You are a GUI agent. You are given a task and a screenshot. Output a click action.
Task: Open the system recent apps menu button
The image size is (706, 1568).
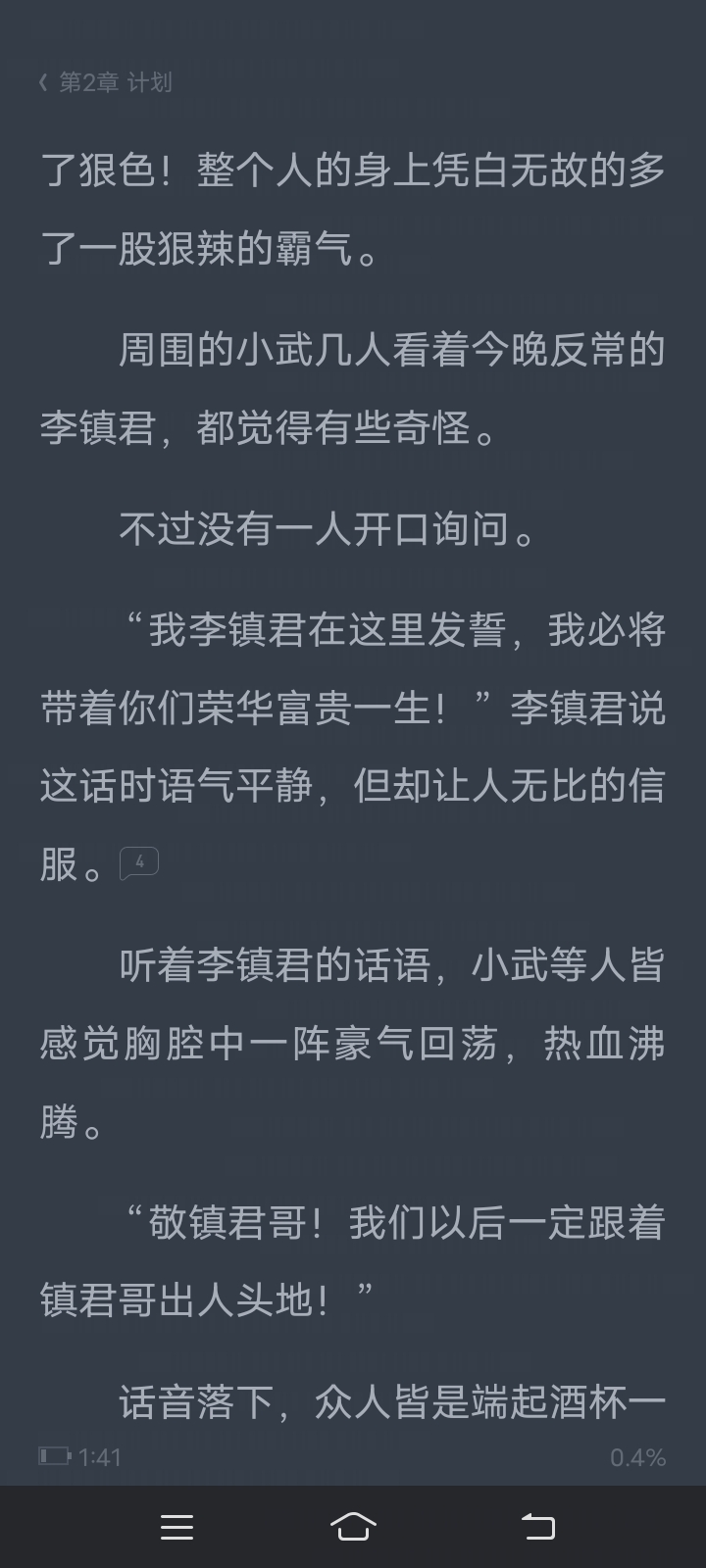[176, 1527]
